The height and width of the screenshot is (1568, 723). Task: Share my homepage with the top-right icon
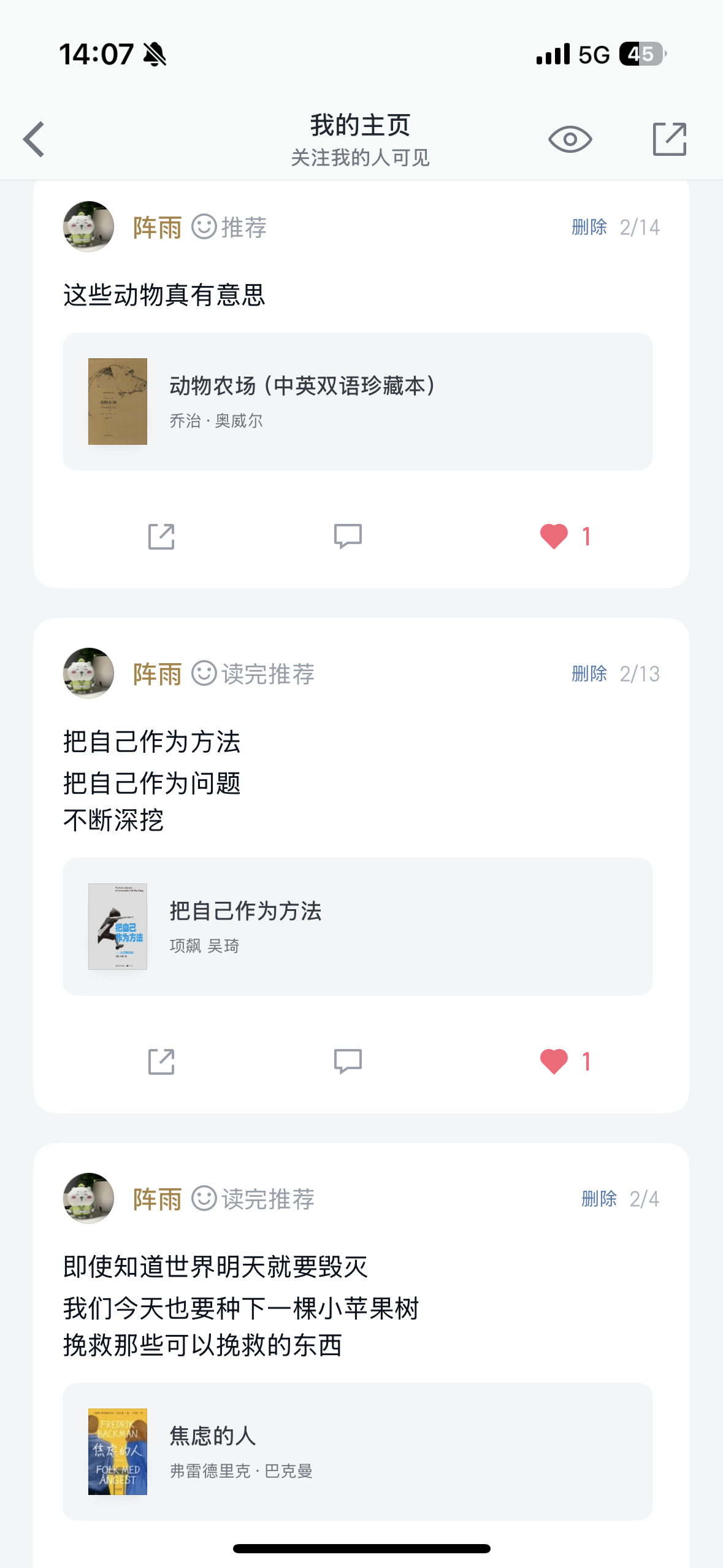point(669,139)
